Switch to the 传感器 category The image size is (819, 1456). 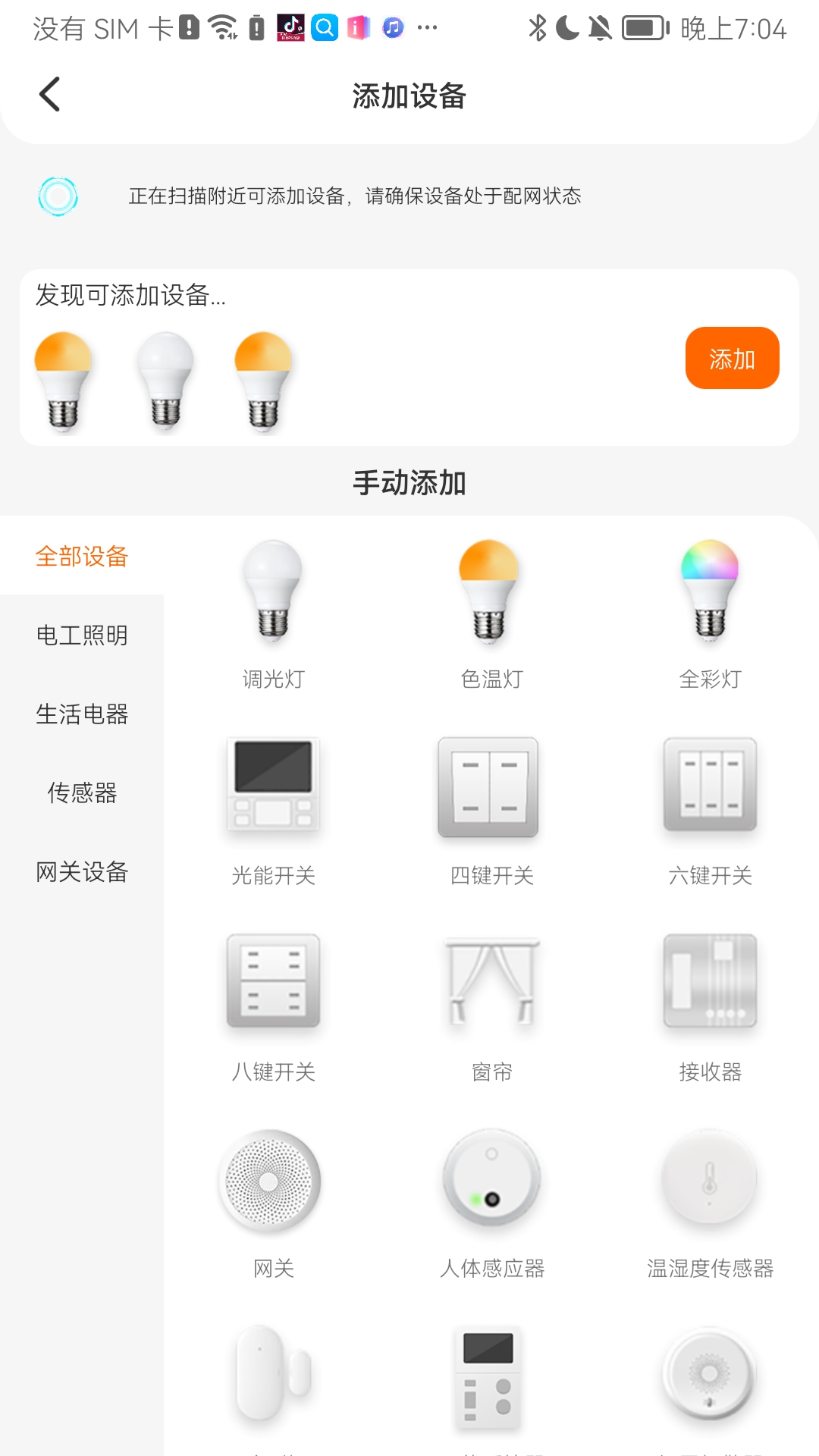pyautogui.click(x=83, y=793)
